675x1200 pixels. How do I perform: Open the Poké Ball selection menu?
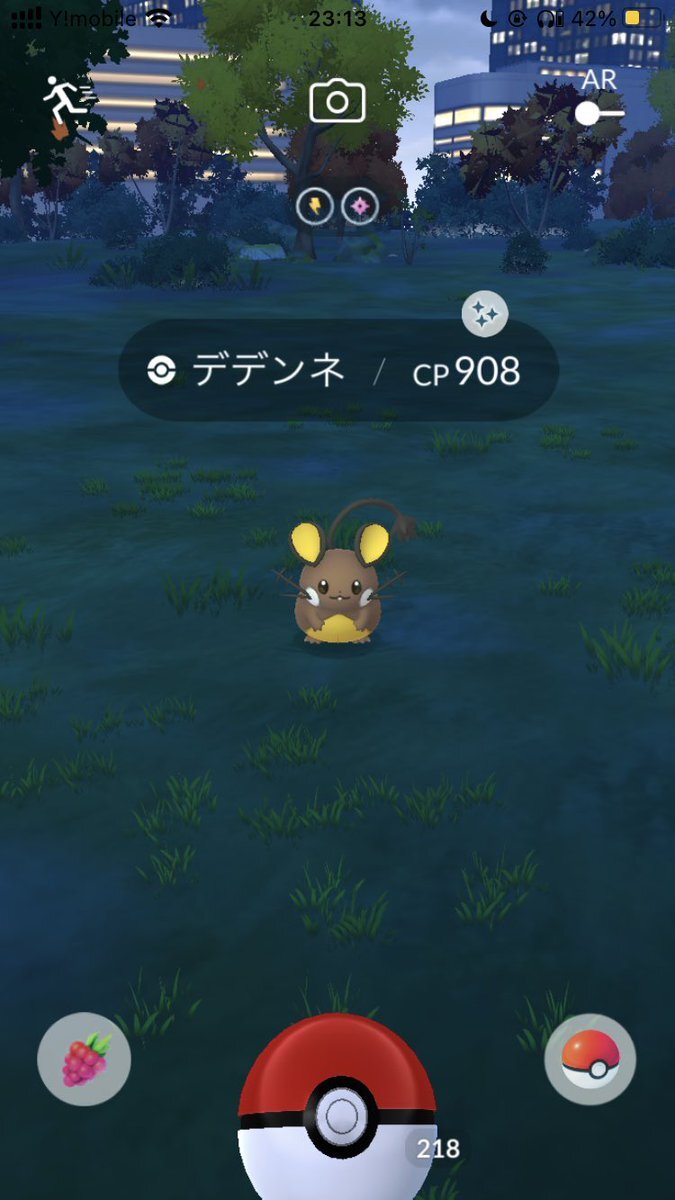(589, 1058)
